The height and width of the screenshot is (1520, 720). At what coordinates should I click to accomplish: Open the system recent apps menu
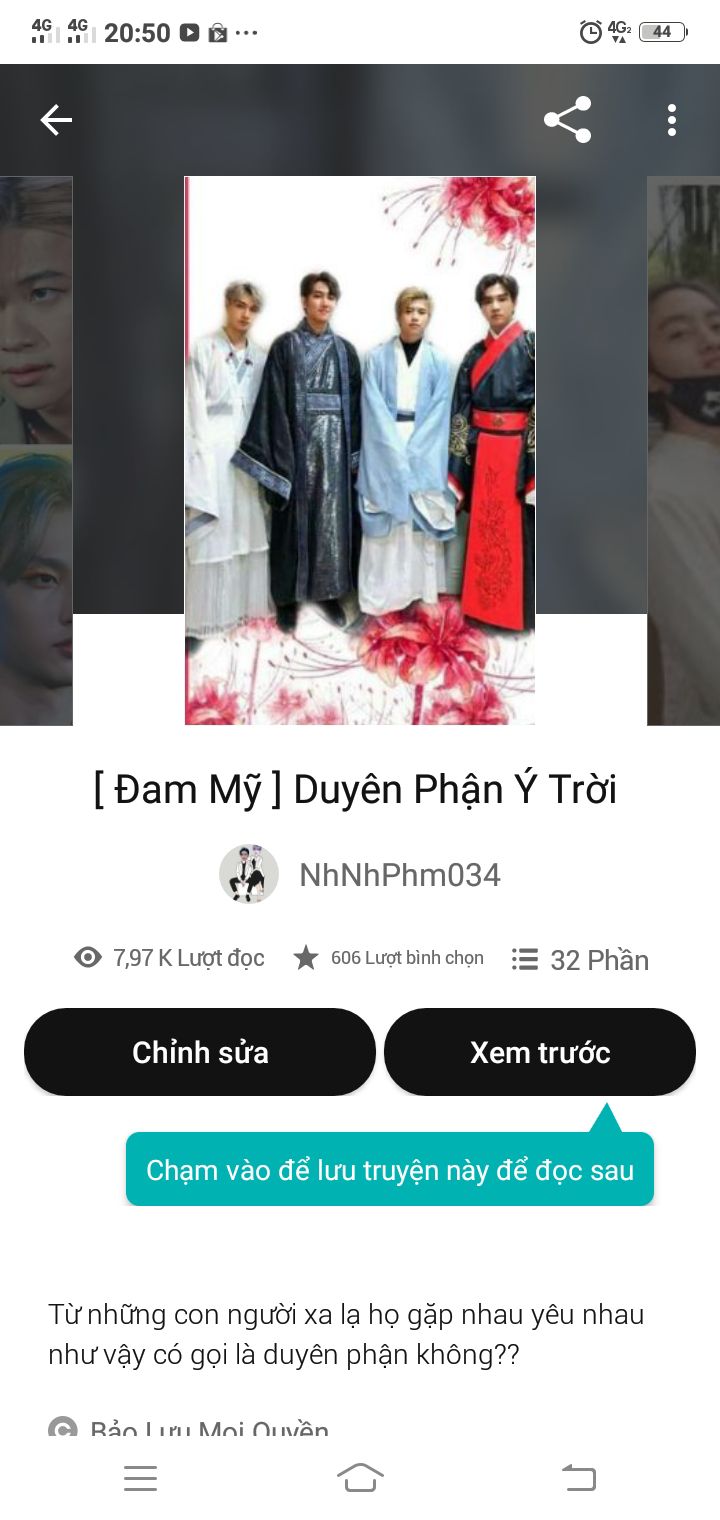point(140,1478)
